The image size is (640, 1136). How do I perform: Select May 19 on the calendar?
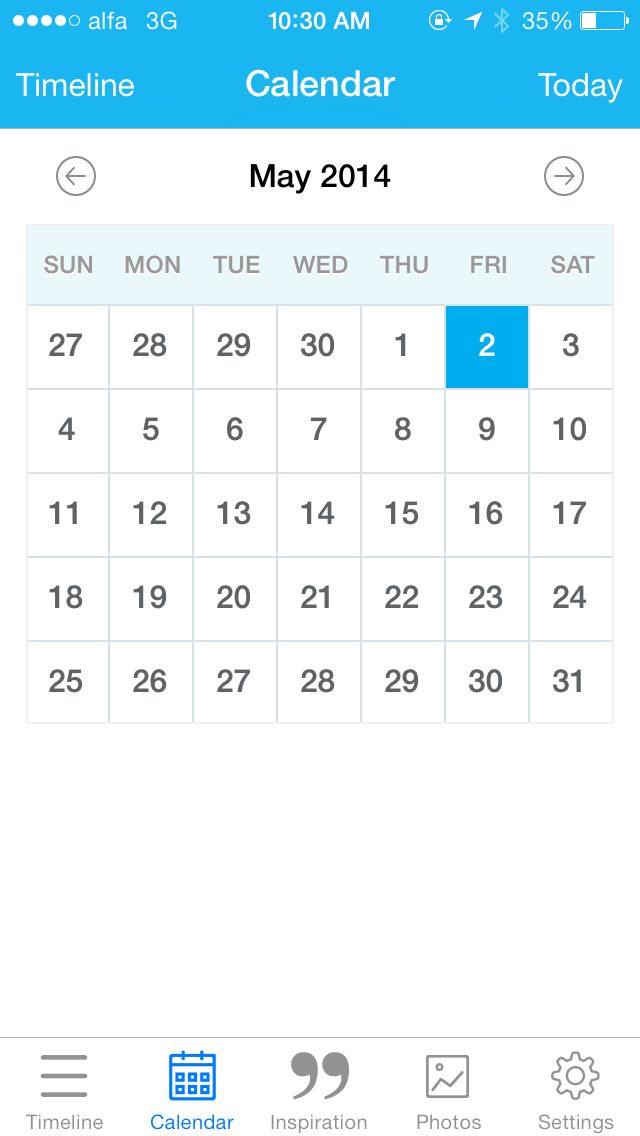tap(151, 598)
